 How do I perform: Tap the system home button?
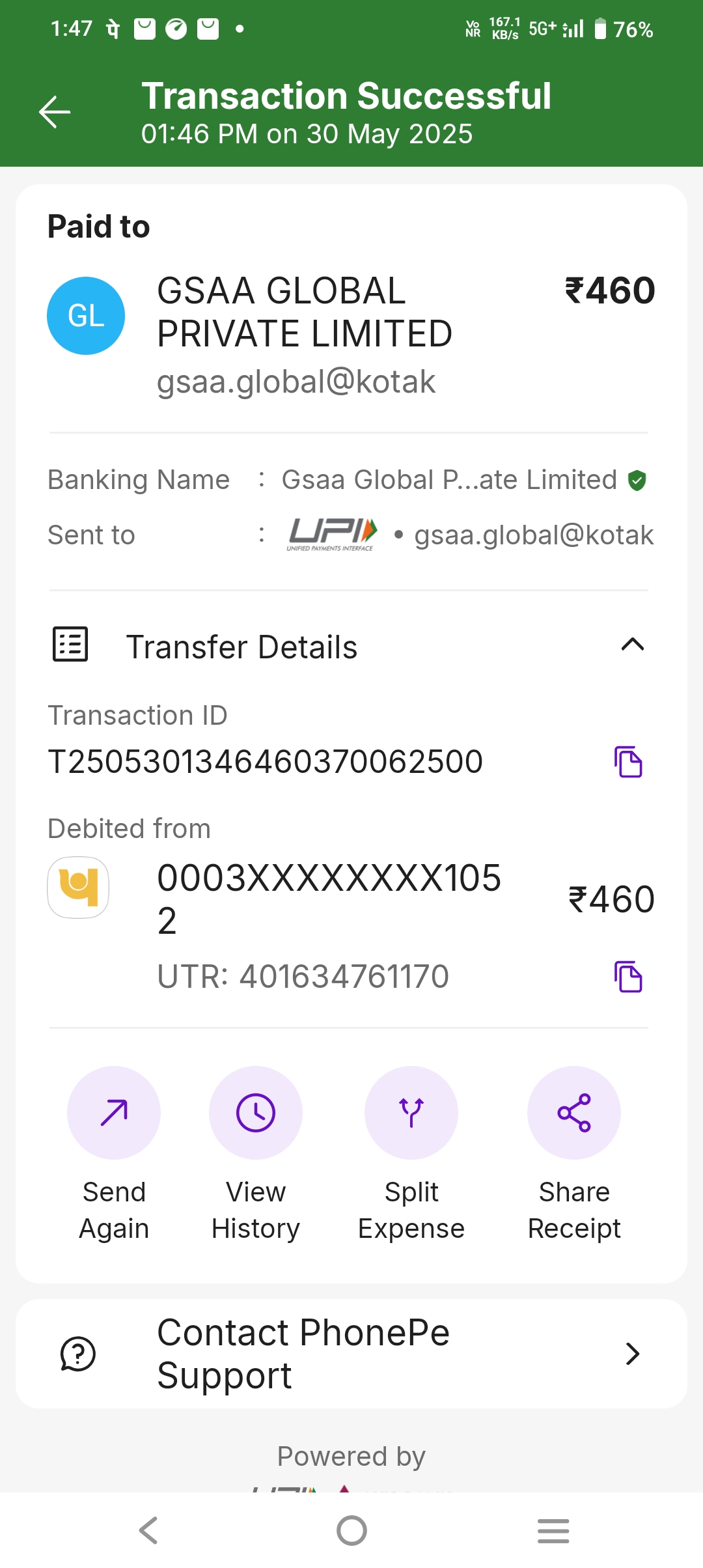(x=351, y=1530)
